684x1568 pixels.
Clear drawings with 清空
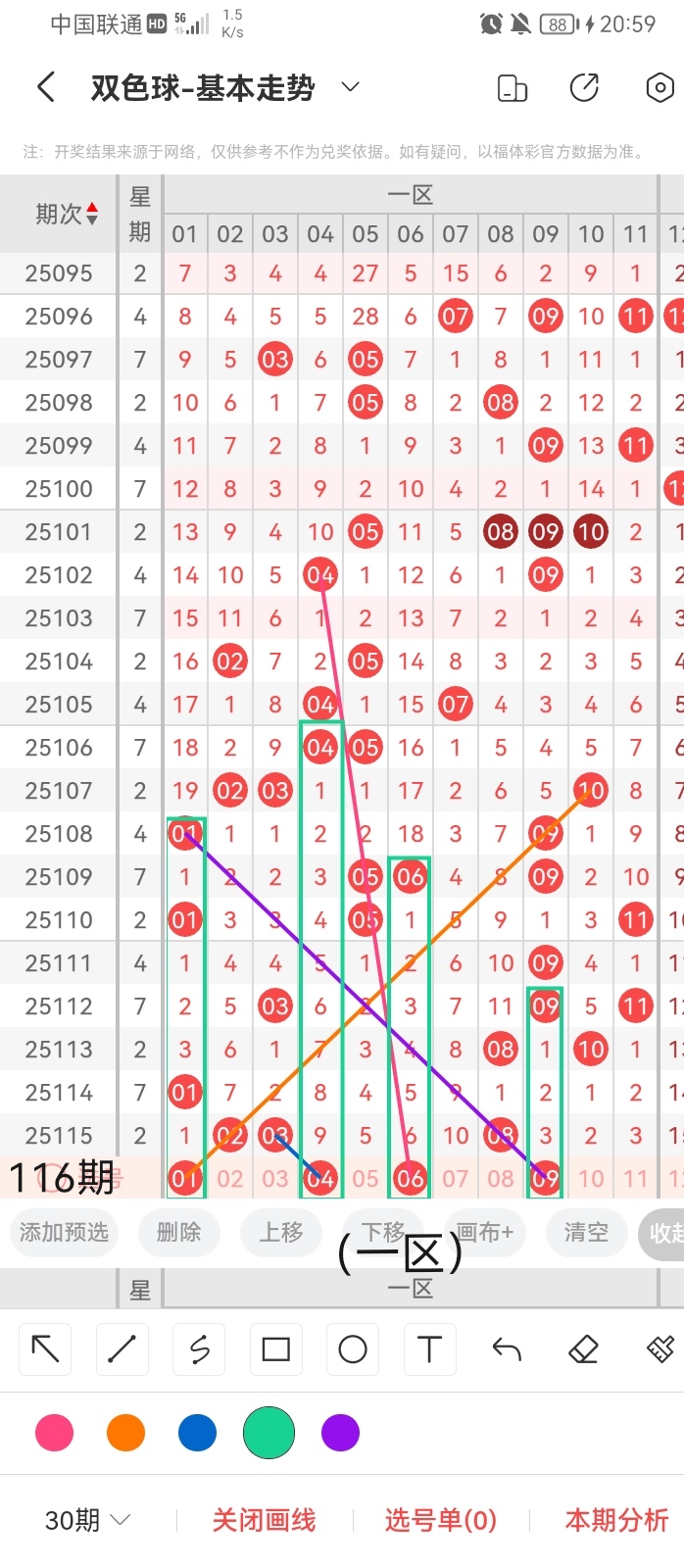(x=586, y=1232)
